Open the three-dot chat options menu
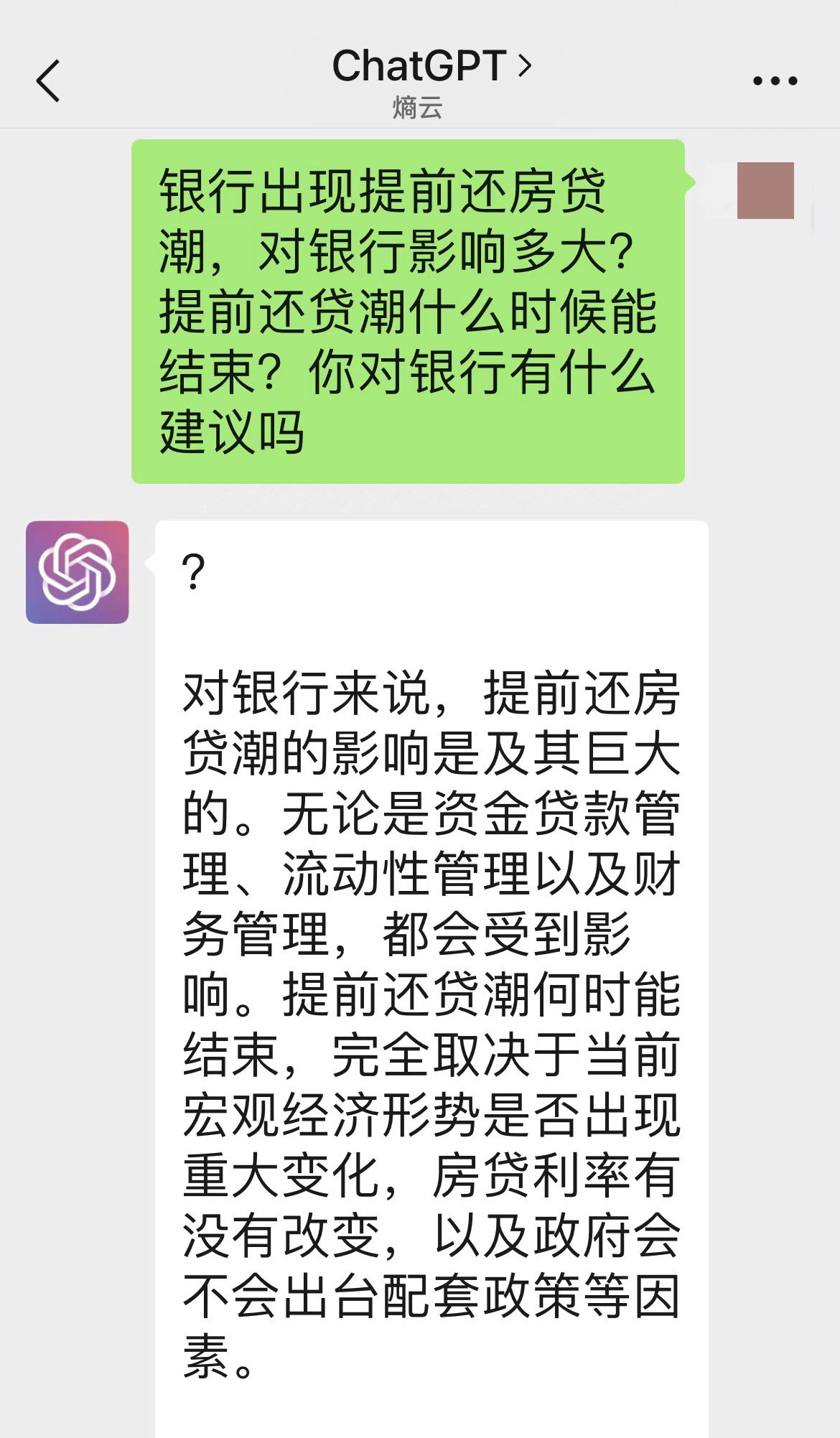840x1438 pixels. [x=775, y=80]
